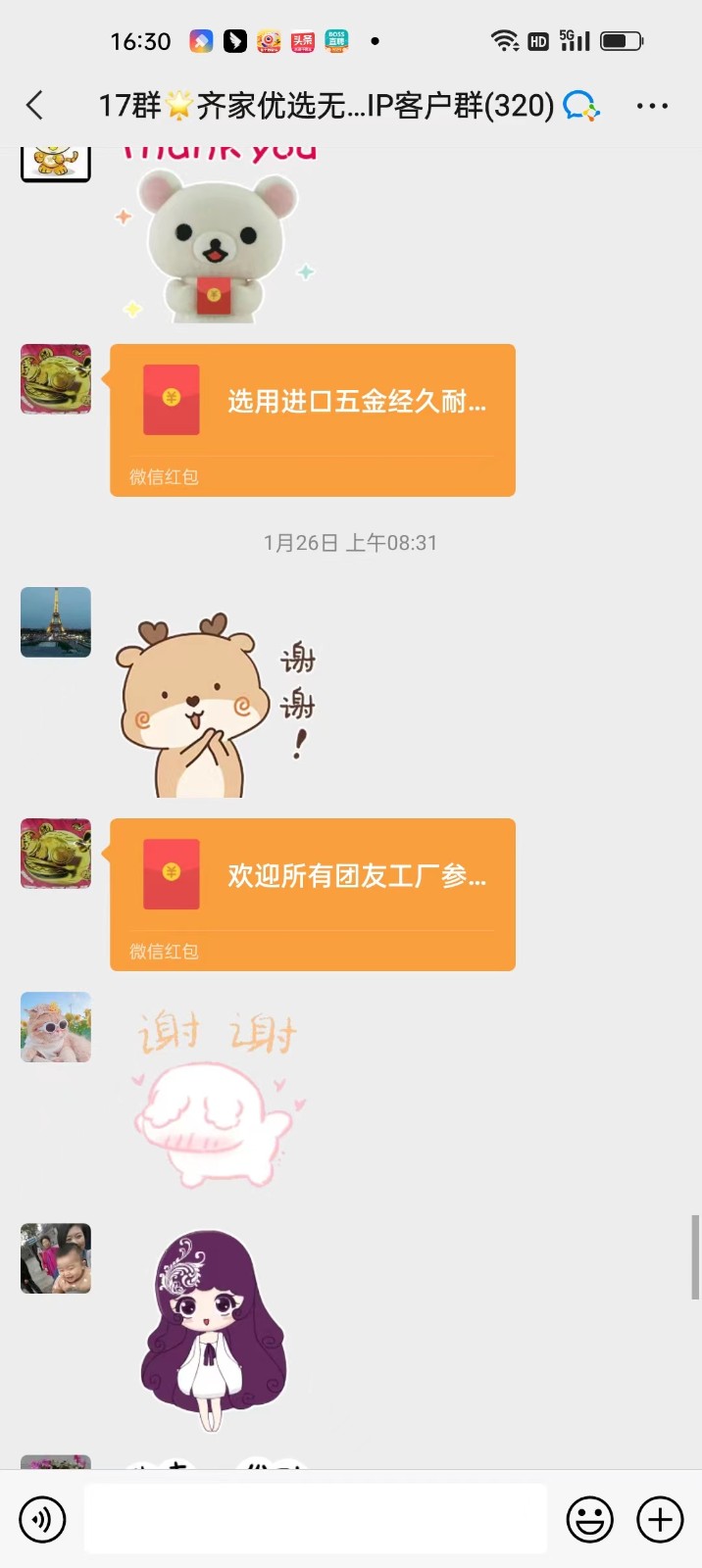Image resolution: width=702 pixels, height=1568 pixels.
Task: View the sunglasses cat avatar profile
Action: (x=56, y=1027)
